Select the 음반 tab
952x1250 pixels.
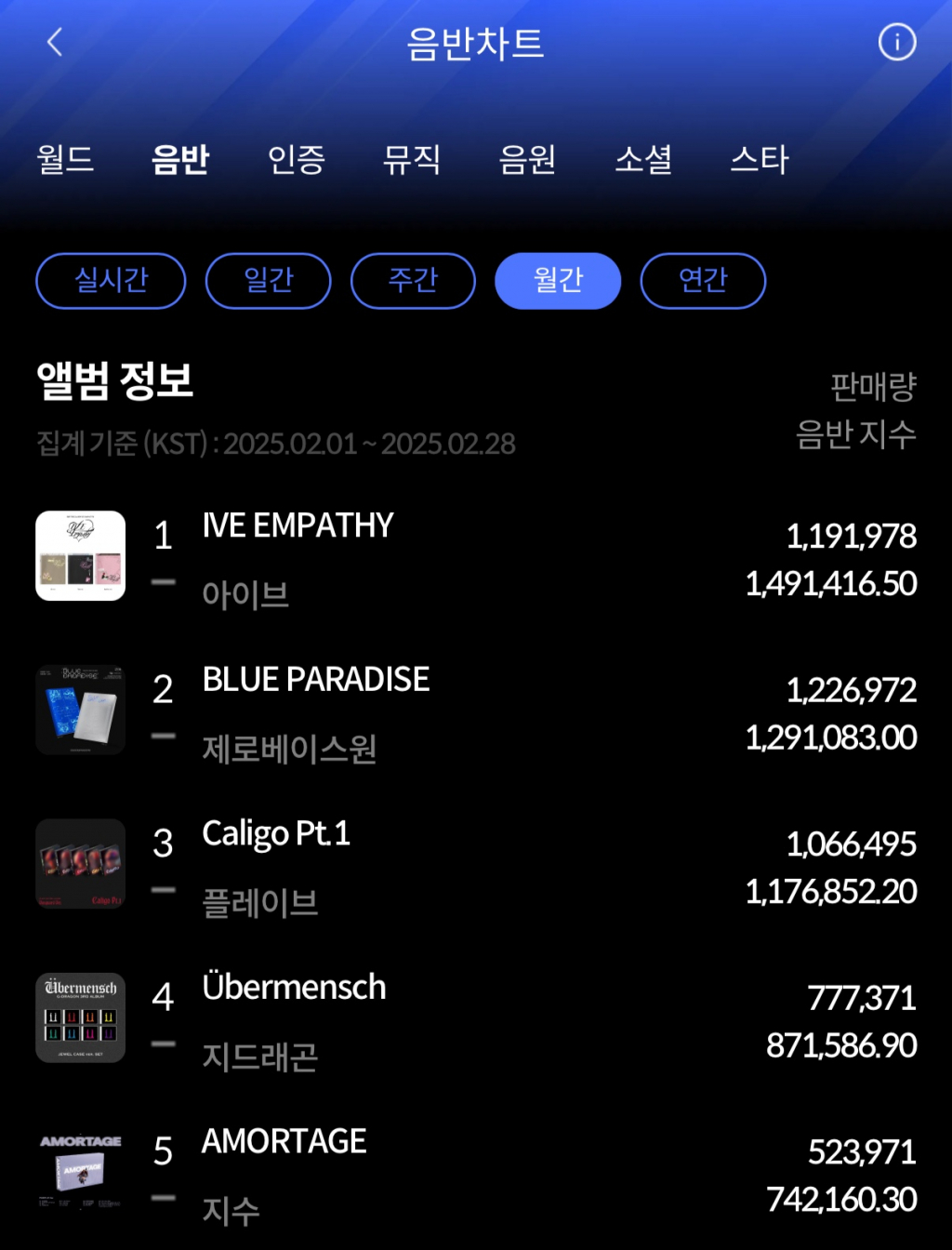180,159
